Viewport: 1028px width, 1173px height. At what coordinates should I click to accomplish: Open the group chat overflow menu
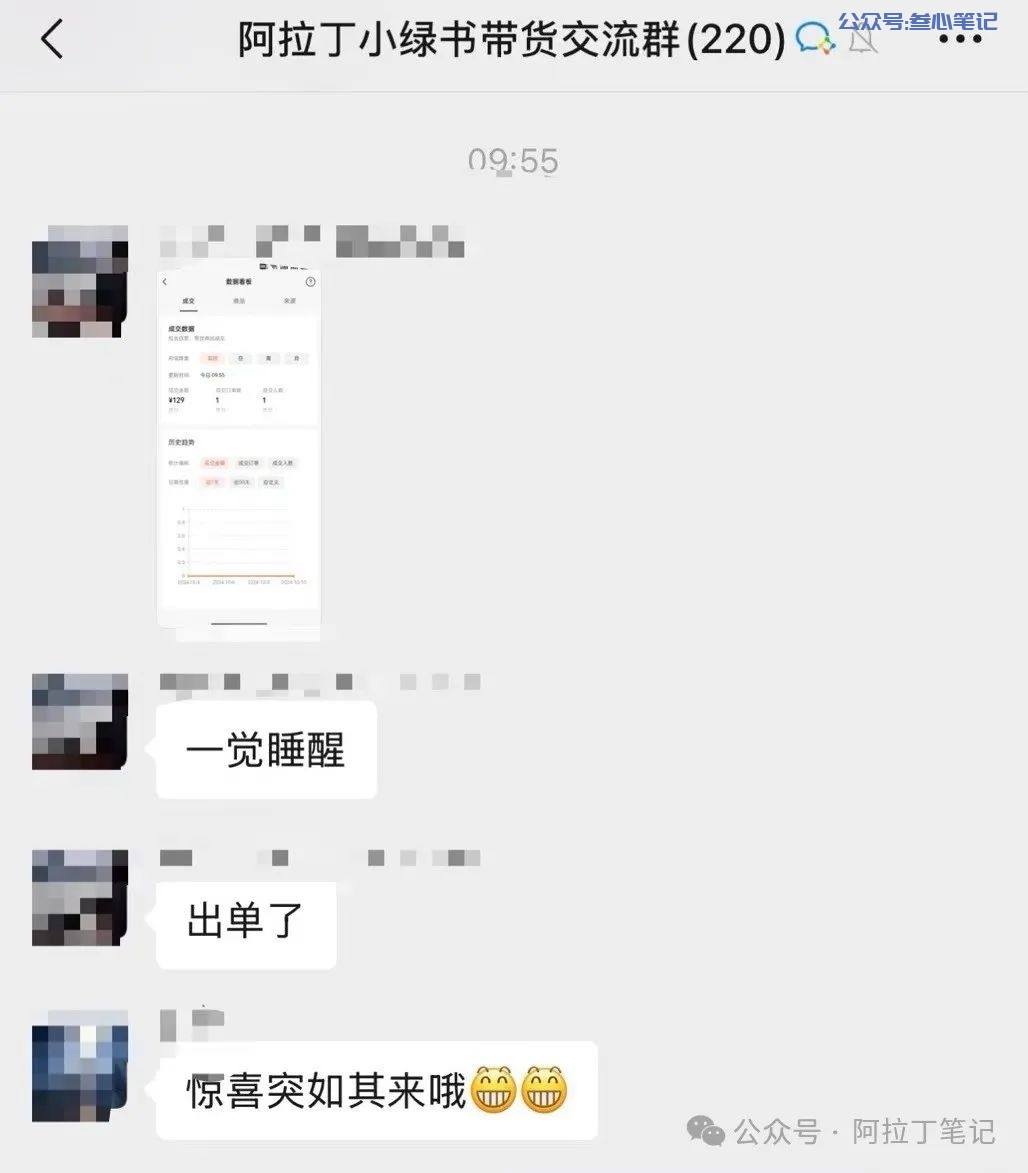pyautogui.click(x=960, y=40)
